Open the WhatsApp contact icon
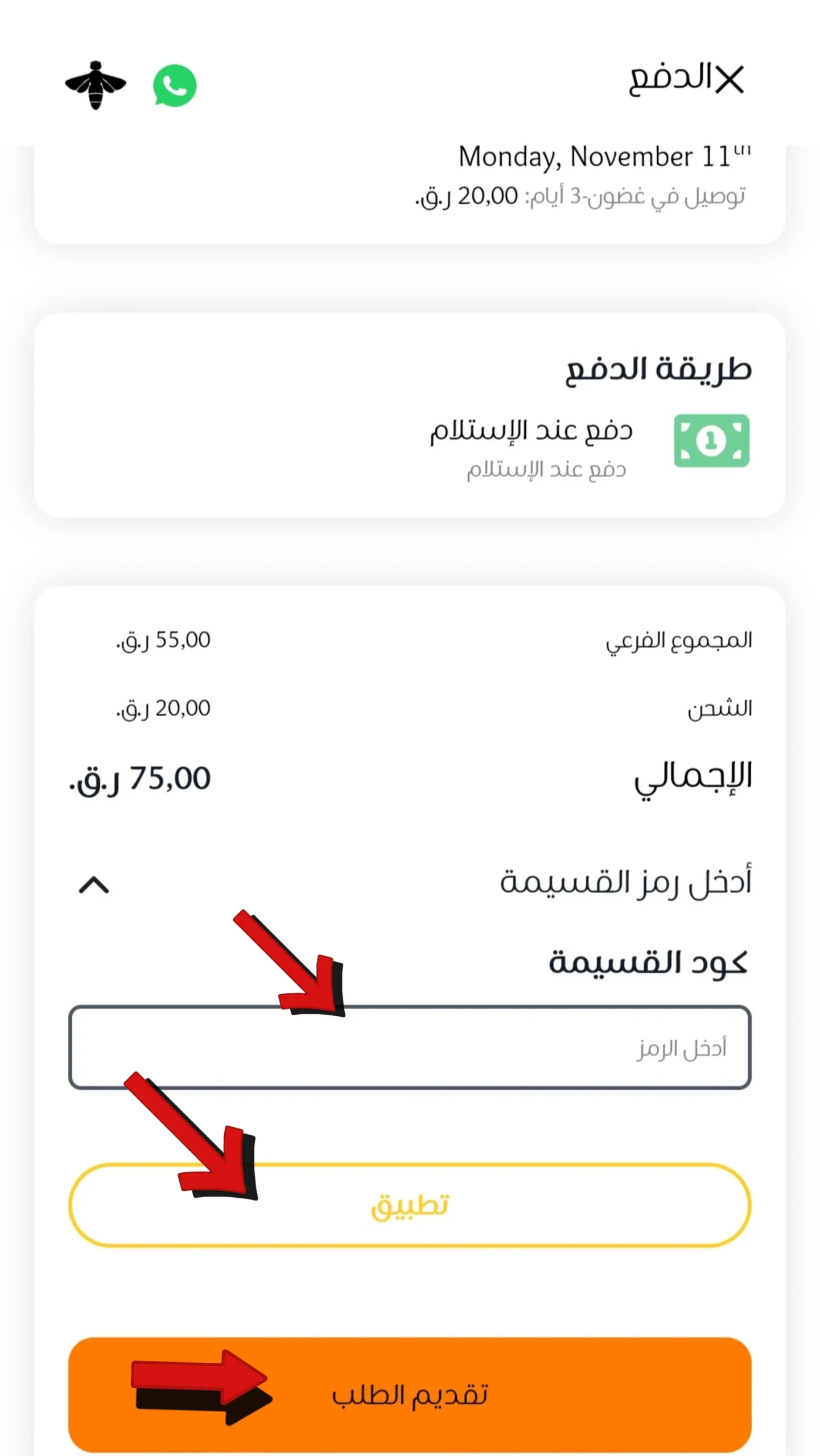This screenshot has height=1456, width=820. pos(175,85)
